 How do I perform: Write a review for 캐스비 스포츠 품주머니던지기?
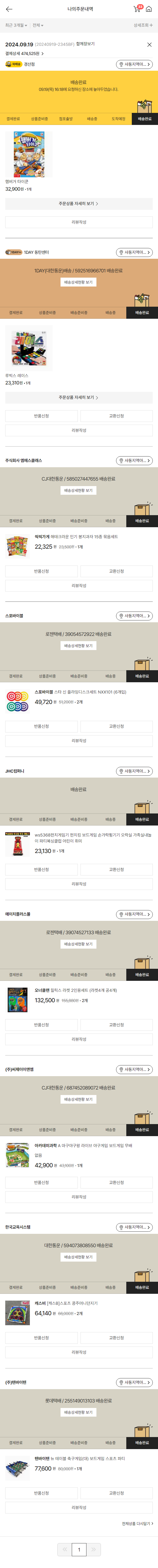pyautogui.click(x=79, y=1352)
